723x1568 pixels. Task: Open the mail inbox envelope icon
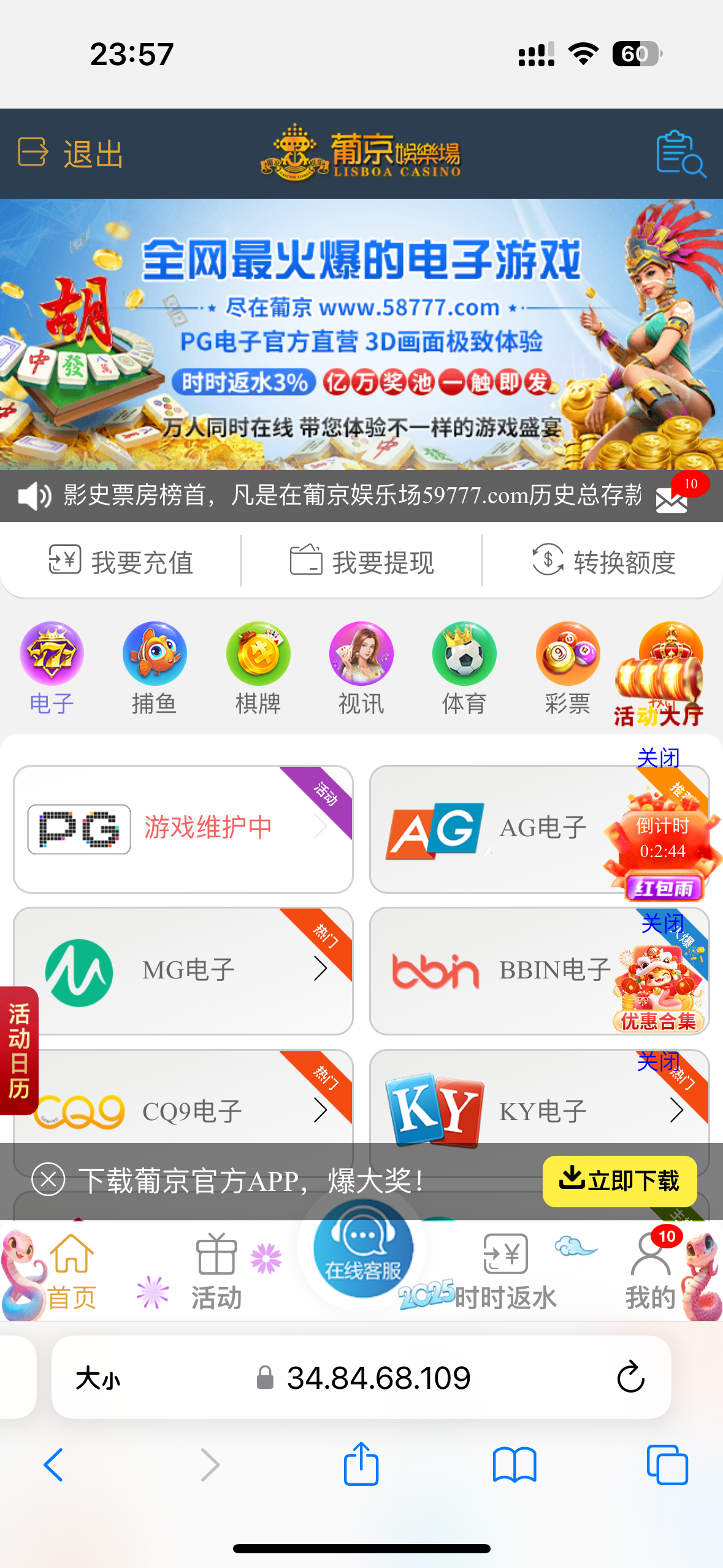671,500
